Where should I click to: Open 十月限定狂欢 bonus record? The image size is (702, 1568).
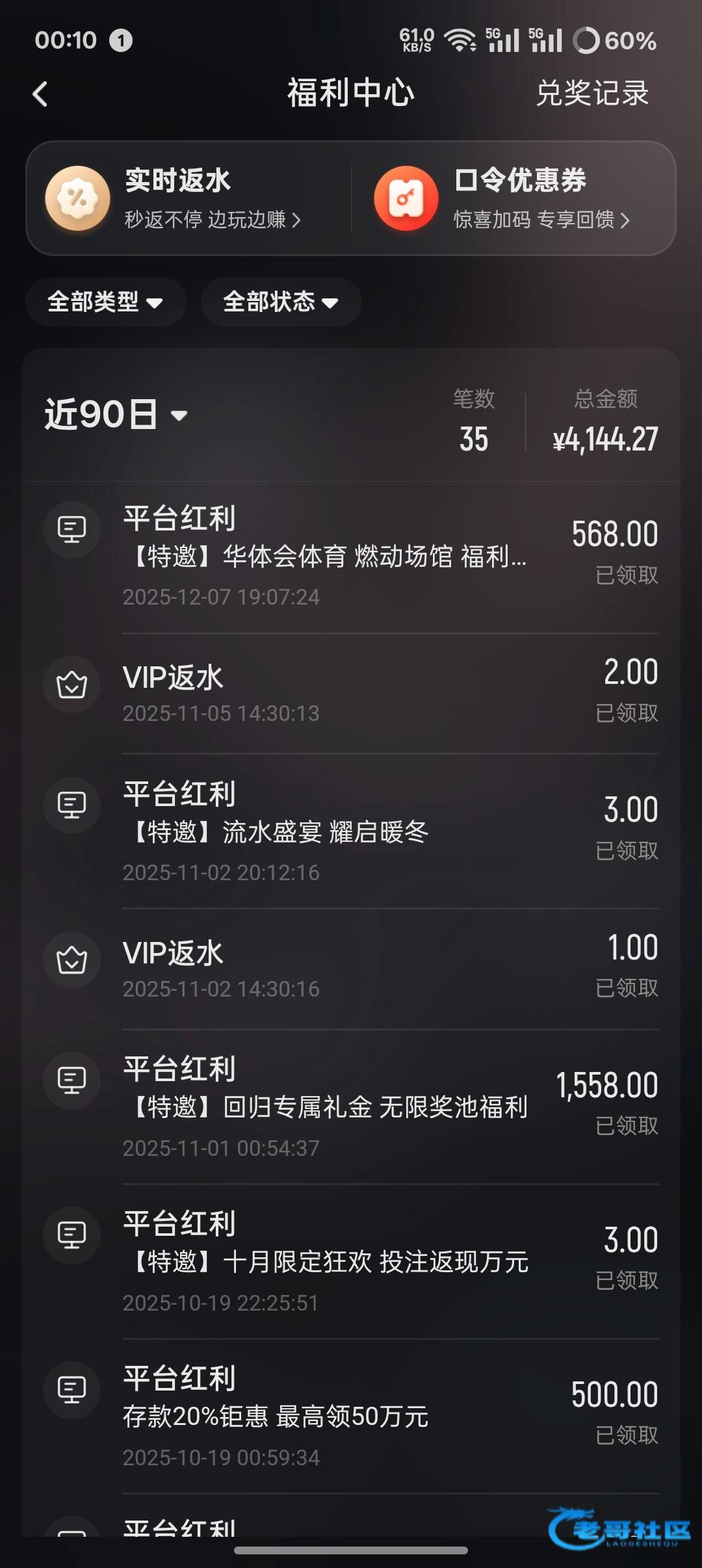pyautogui.click(x=351, y=1261)
